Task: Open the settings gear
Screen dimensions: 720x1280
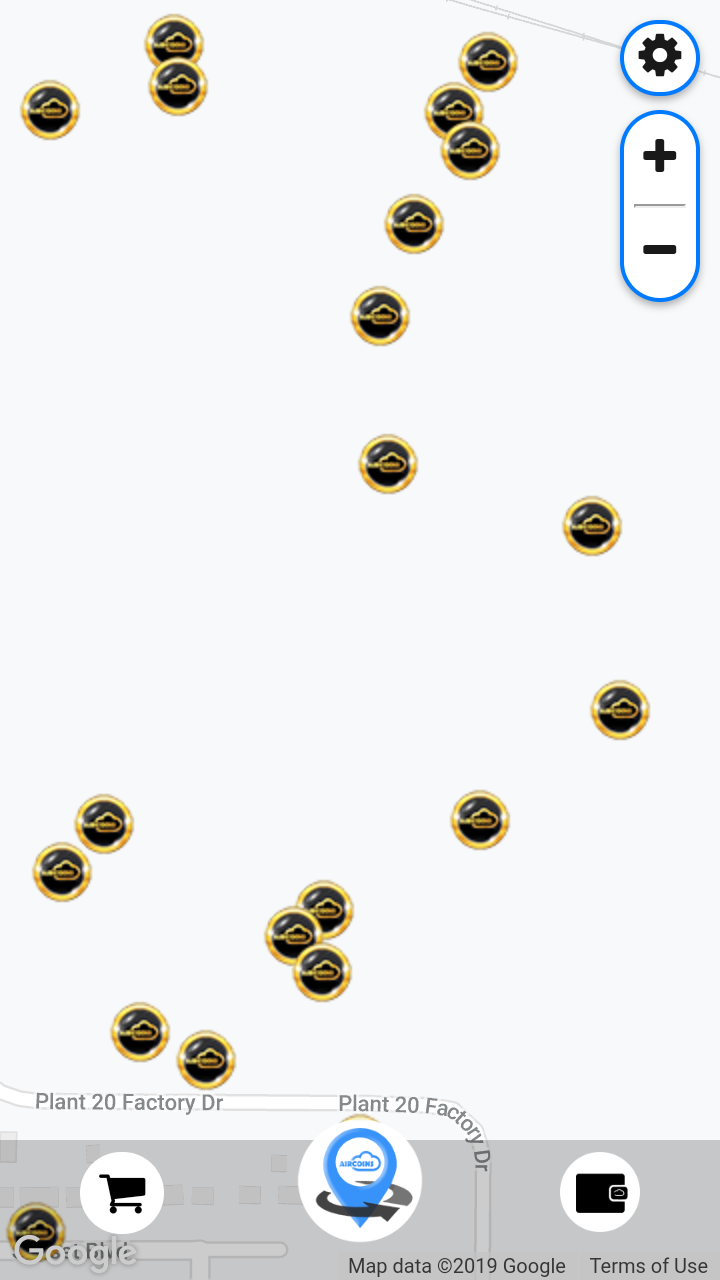Action: point(660,57)
